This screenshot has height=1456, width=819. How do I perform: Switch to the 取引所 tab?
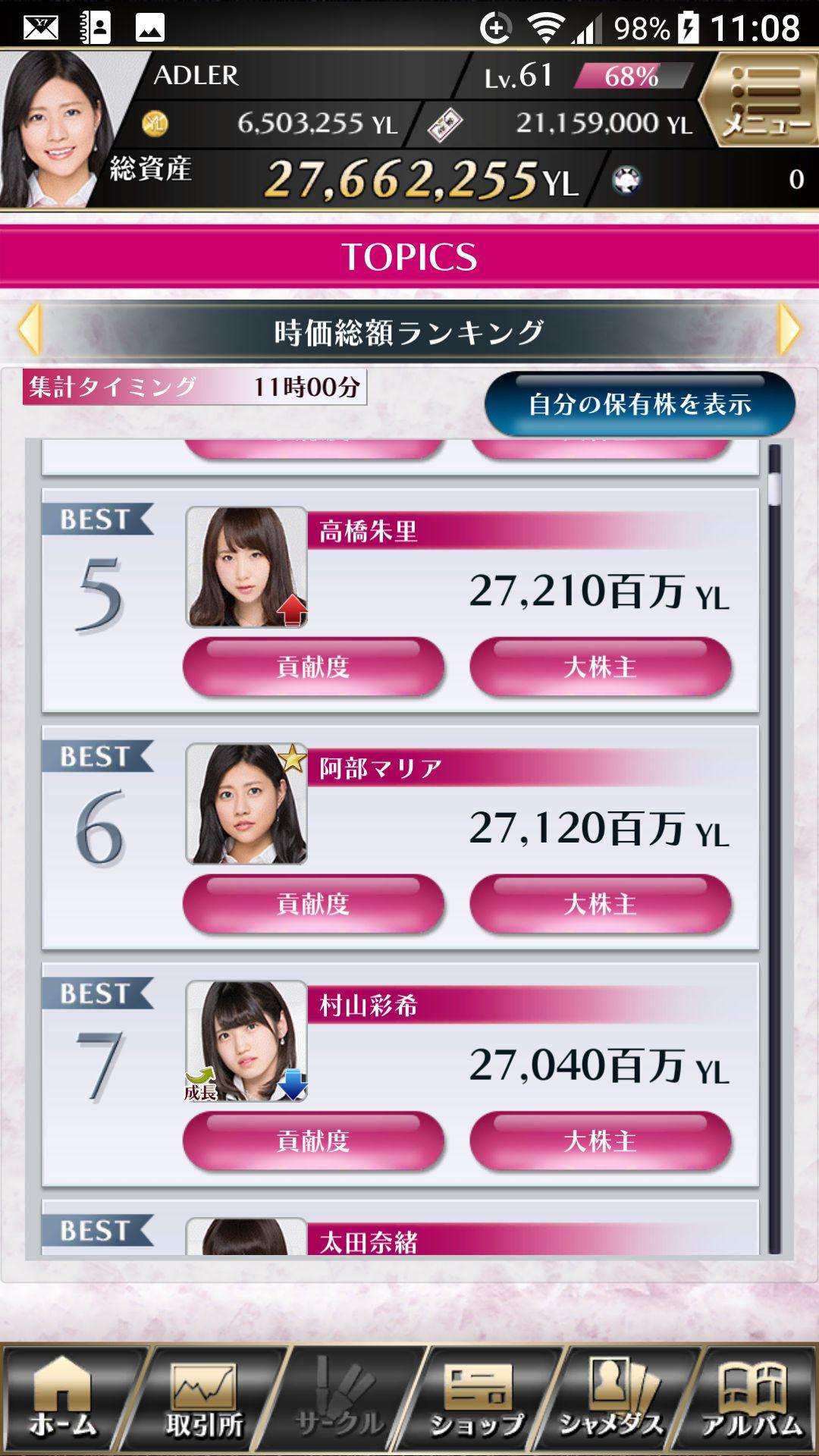[205, 1399]
